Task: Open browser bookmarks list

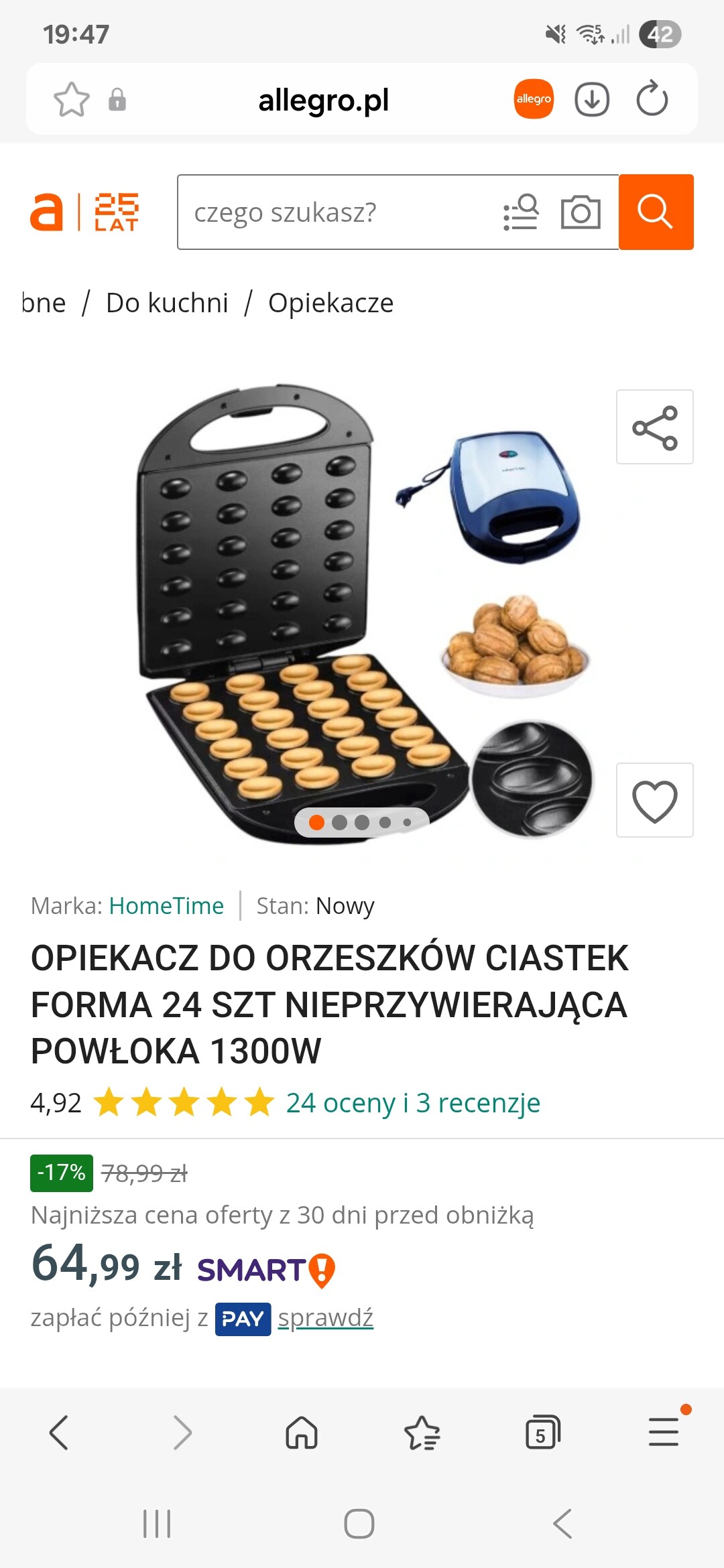Action: click(x=422, y=1433)
